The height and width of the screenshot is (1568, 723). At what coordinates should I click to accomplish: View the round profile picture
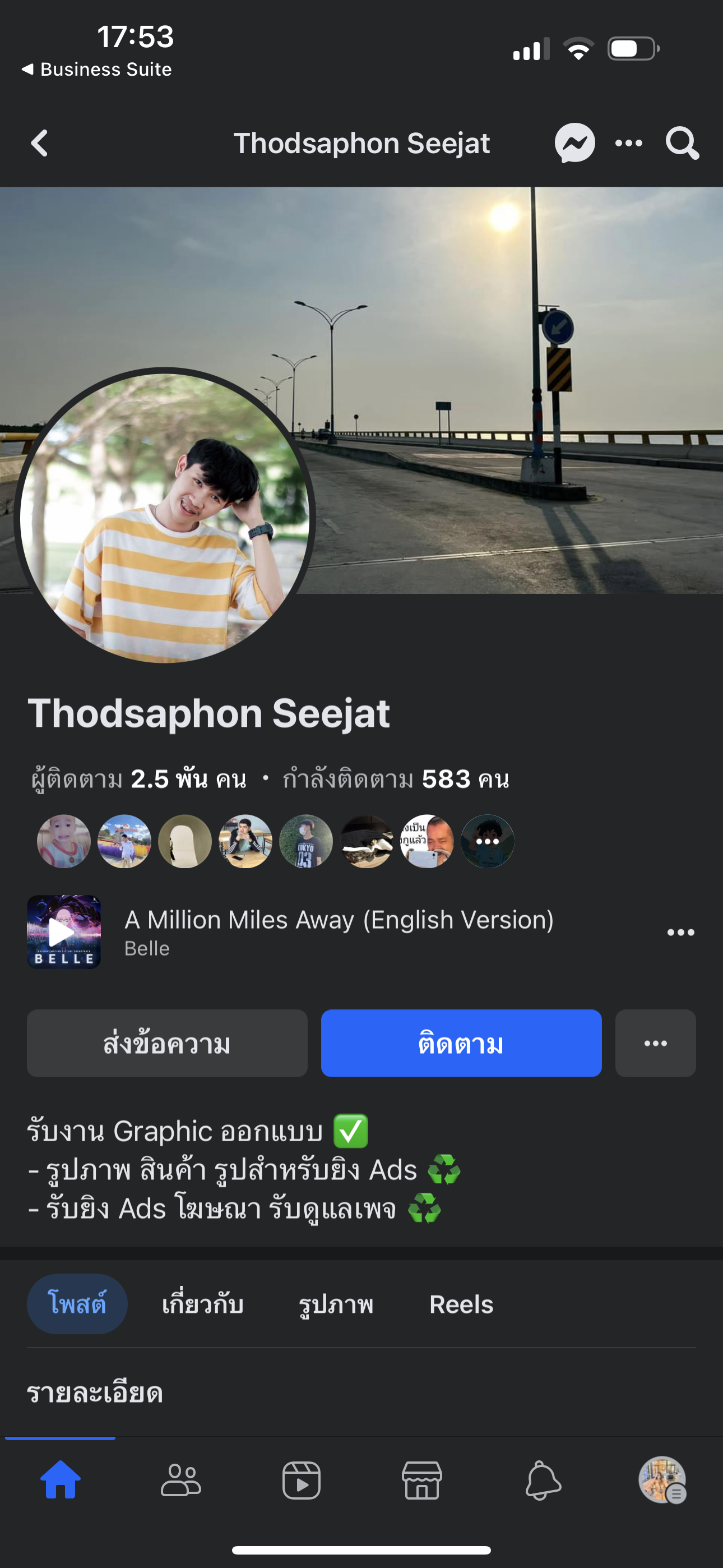[164, 518]
